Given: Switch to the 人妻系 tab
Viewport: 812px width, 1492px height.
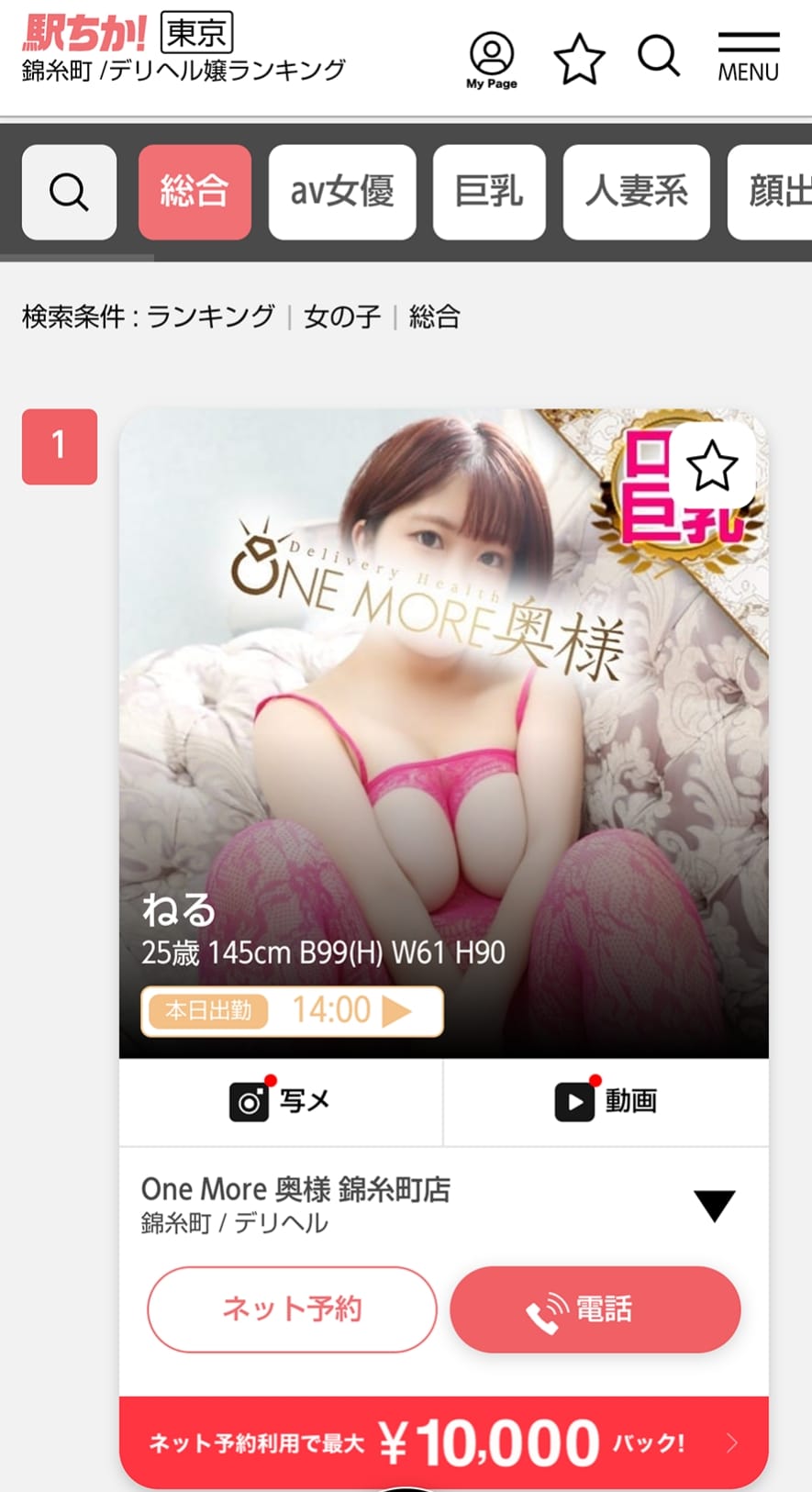Looking at the screenshot, I should [636, 192].
